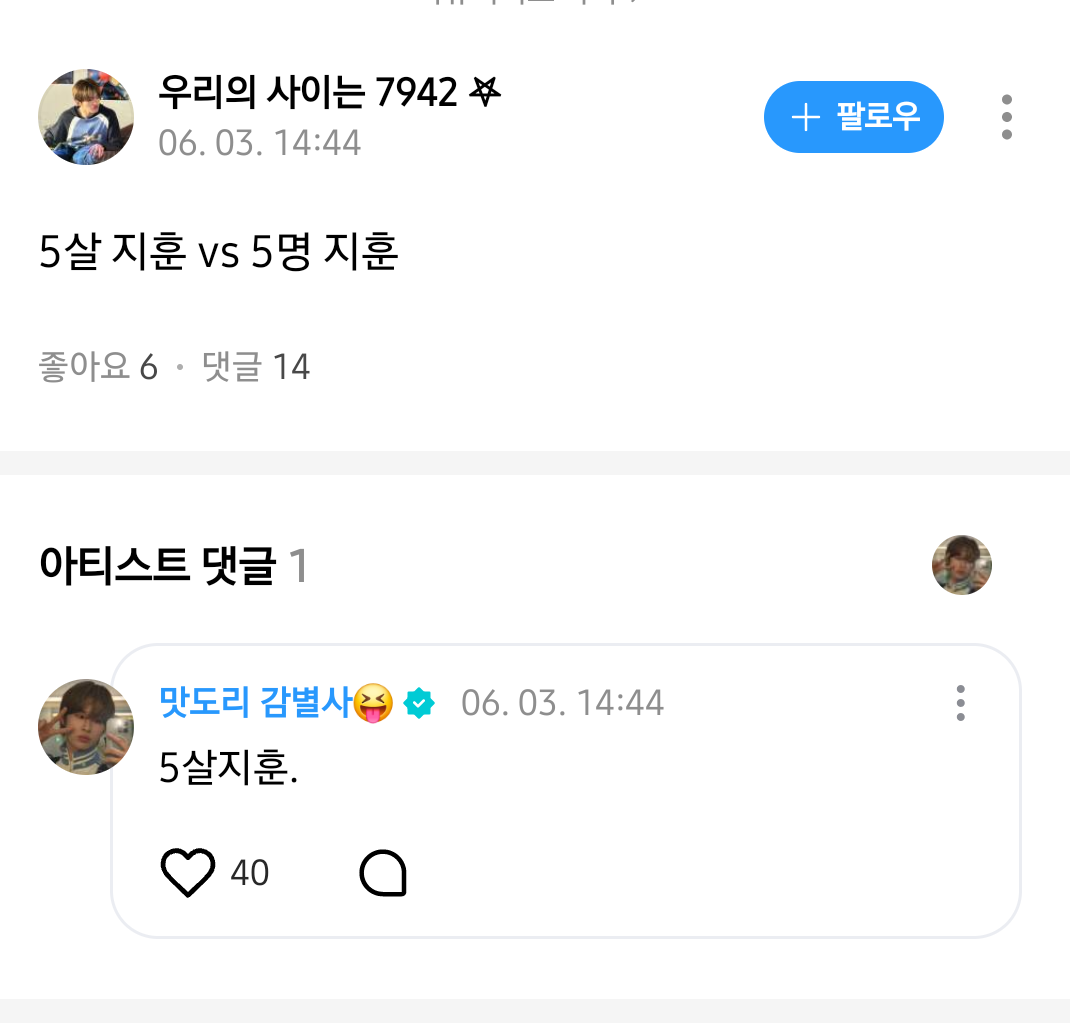Open more options on 맛도리 감별사's comment
Screen dimensions: 1070x1026
[x=960, y=703]
